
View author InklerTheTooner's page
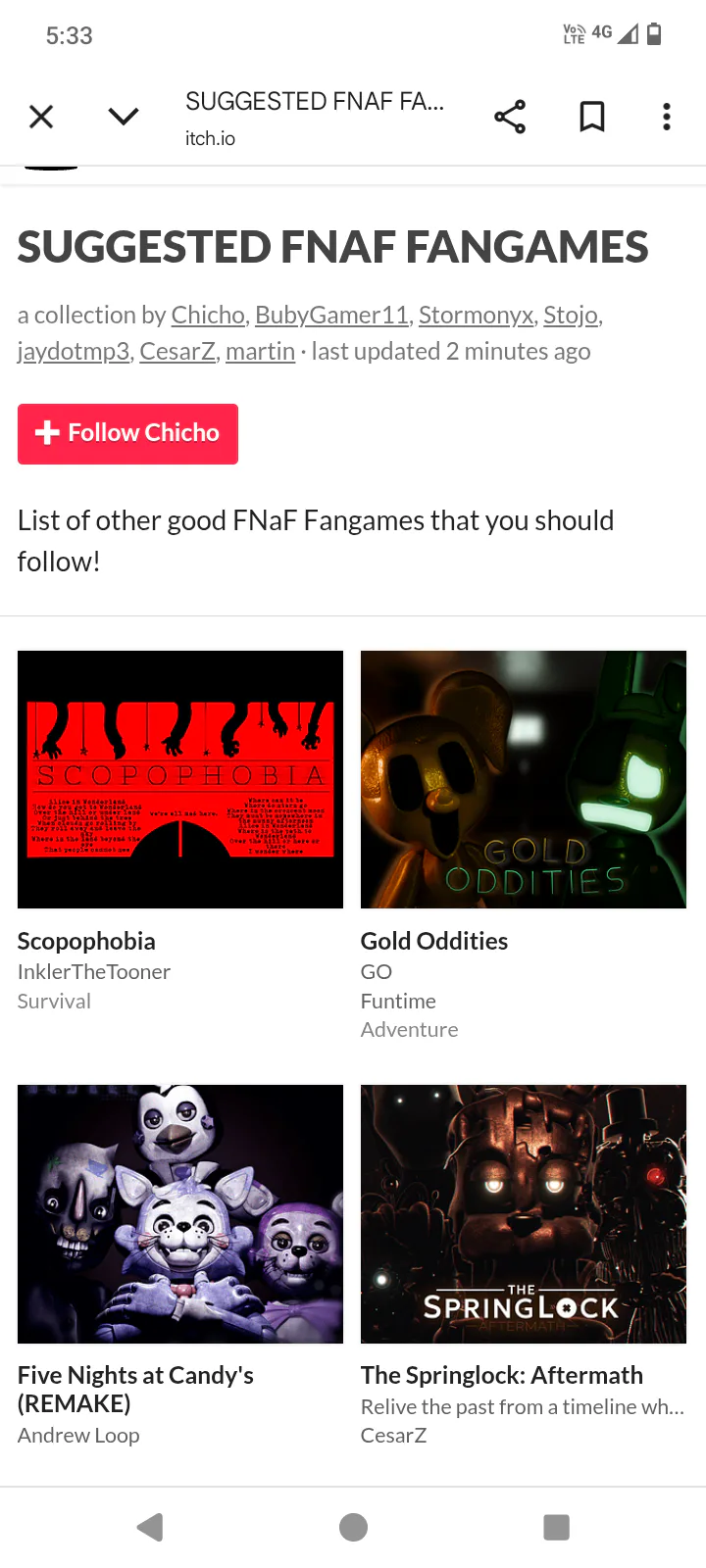point(94,972)
